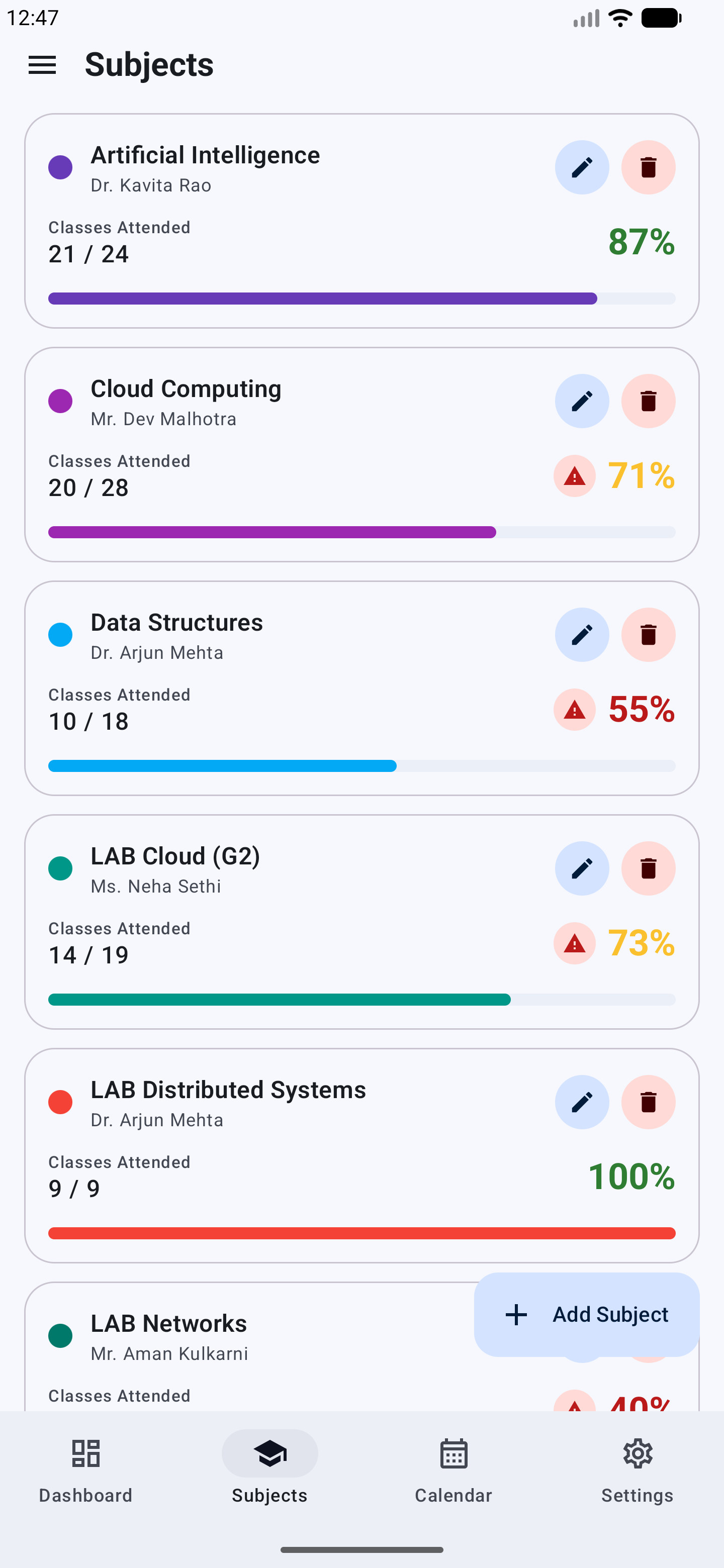724x1568 pixels.
Task: Delete the Cloud Computing subject
Action: pyautogui.click(x=648, y=401)
